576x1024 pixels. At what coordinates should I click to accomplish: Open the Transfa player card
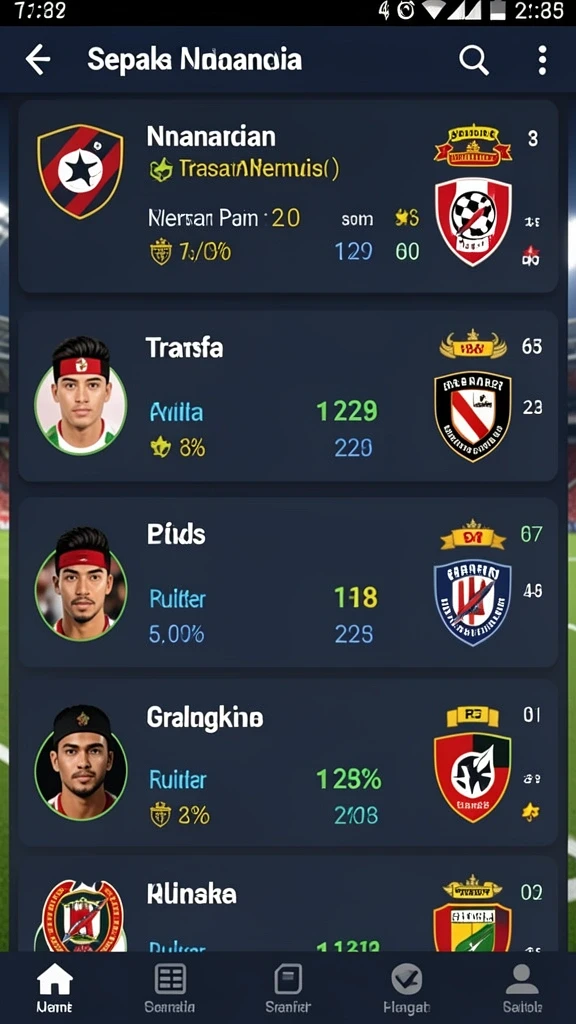coord(288,396)
